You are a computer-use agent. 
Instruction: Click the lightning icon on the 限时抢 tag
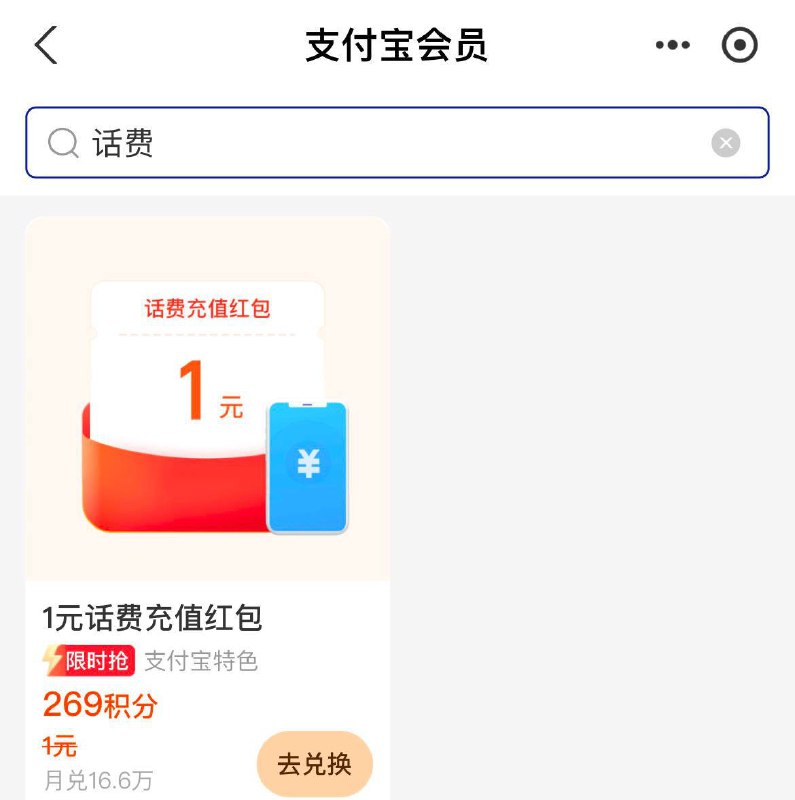(50, 660)
